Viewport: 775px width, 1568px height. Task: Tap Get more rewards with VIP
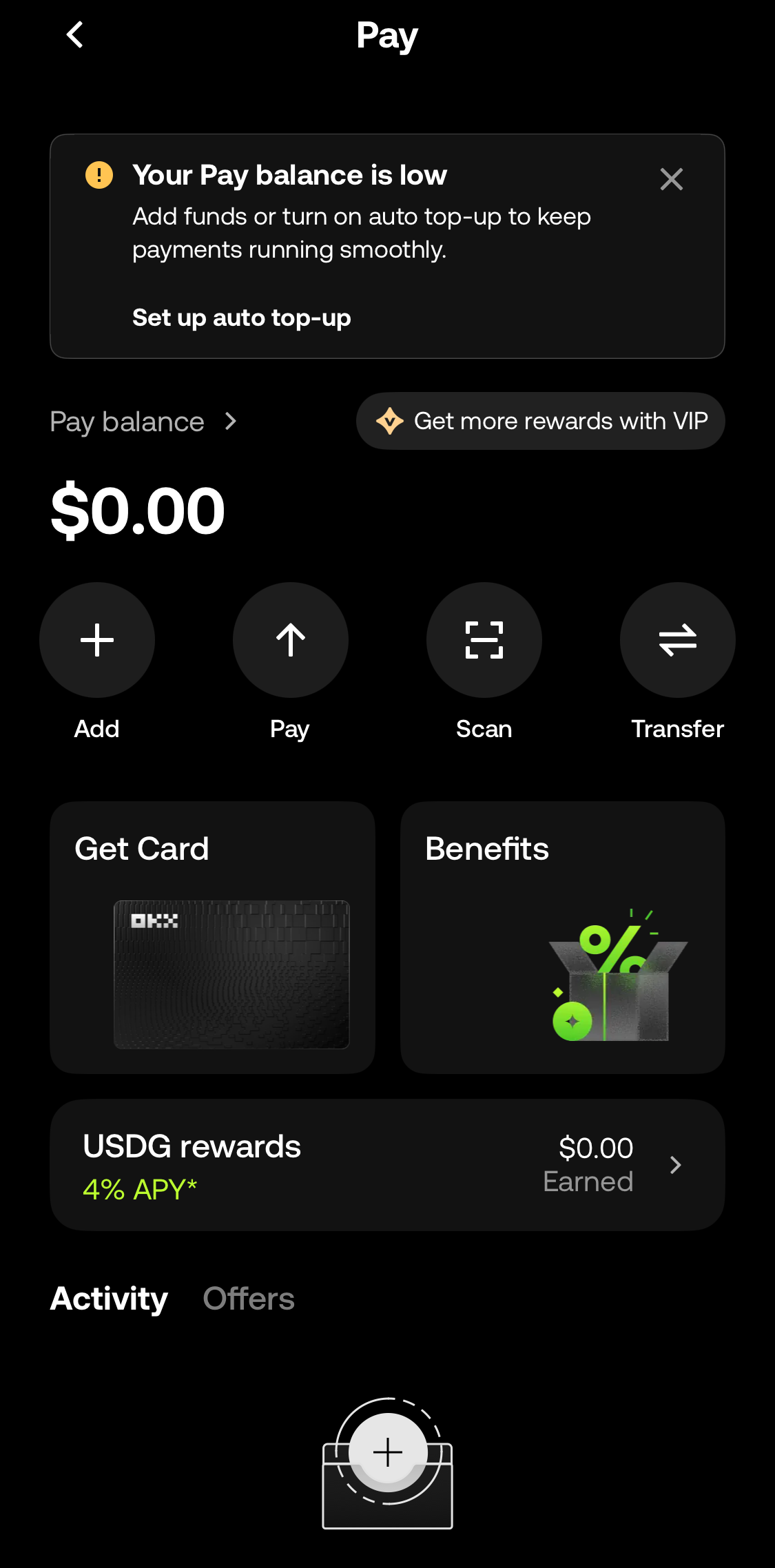click(541, 421)
